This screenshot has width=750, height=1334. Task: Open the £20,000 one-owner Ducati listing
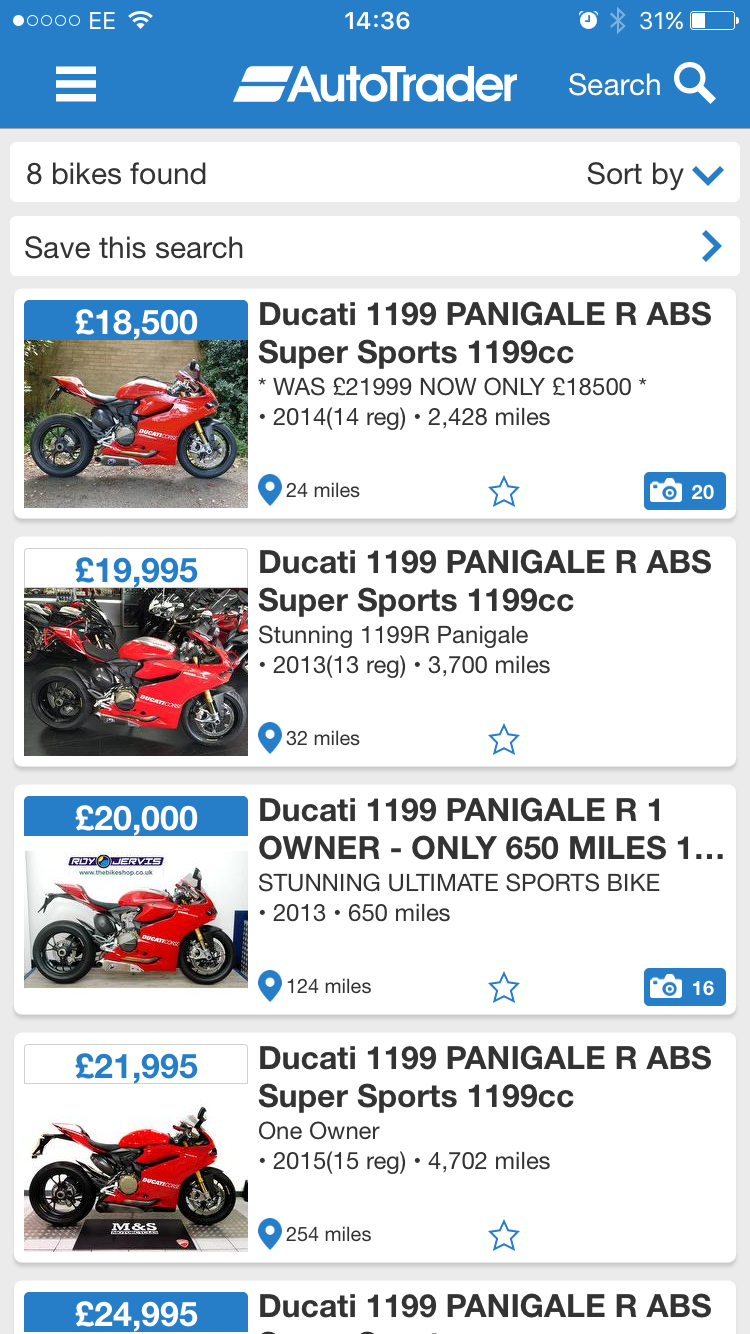pyautogui.click(x=484, y=829)
